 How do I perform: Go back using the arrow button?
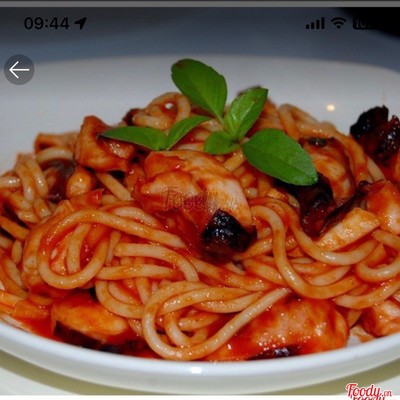[x=19, y=70]
